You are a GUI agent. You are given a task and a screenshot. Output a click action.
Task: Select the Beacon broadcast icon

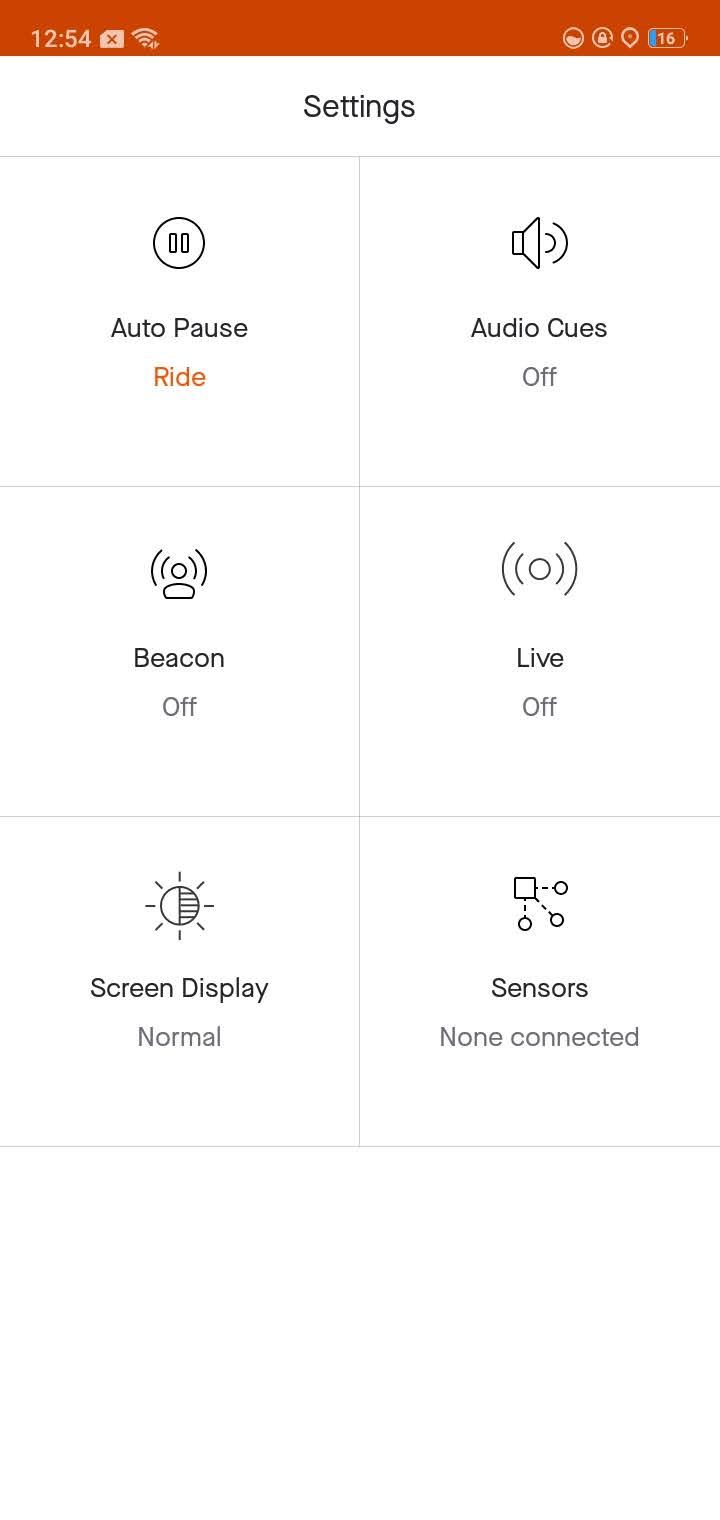point(179,572)
